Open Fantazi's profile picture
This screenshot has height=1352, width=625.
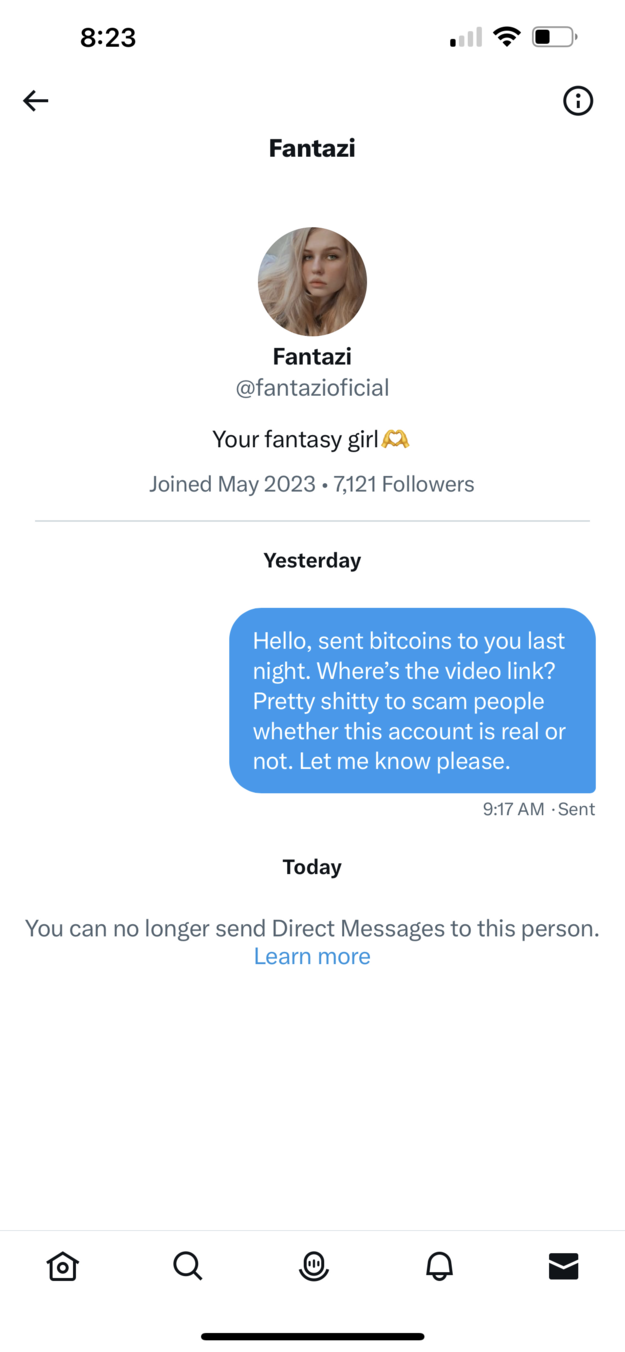pyautogui.click(x=312, y=281)
